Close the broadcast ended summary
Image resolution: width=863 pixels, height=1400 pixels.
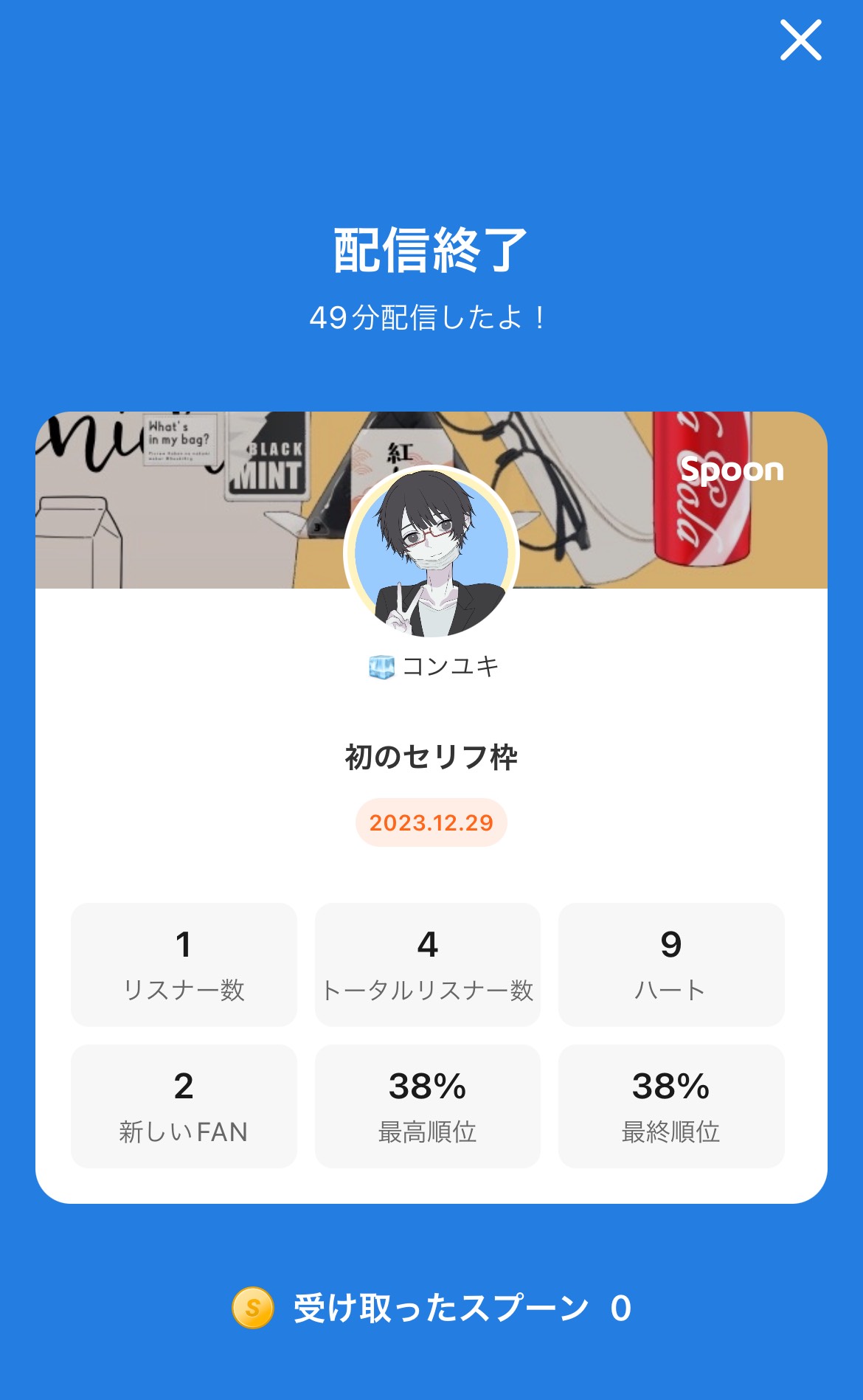click(x=800, y=41)
